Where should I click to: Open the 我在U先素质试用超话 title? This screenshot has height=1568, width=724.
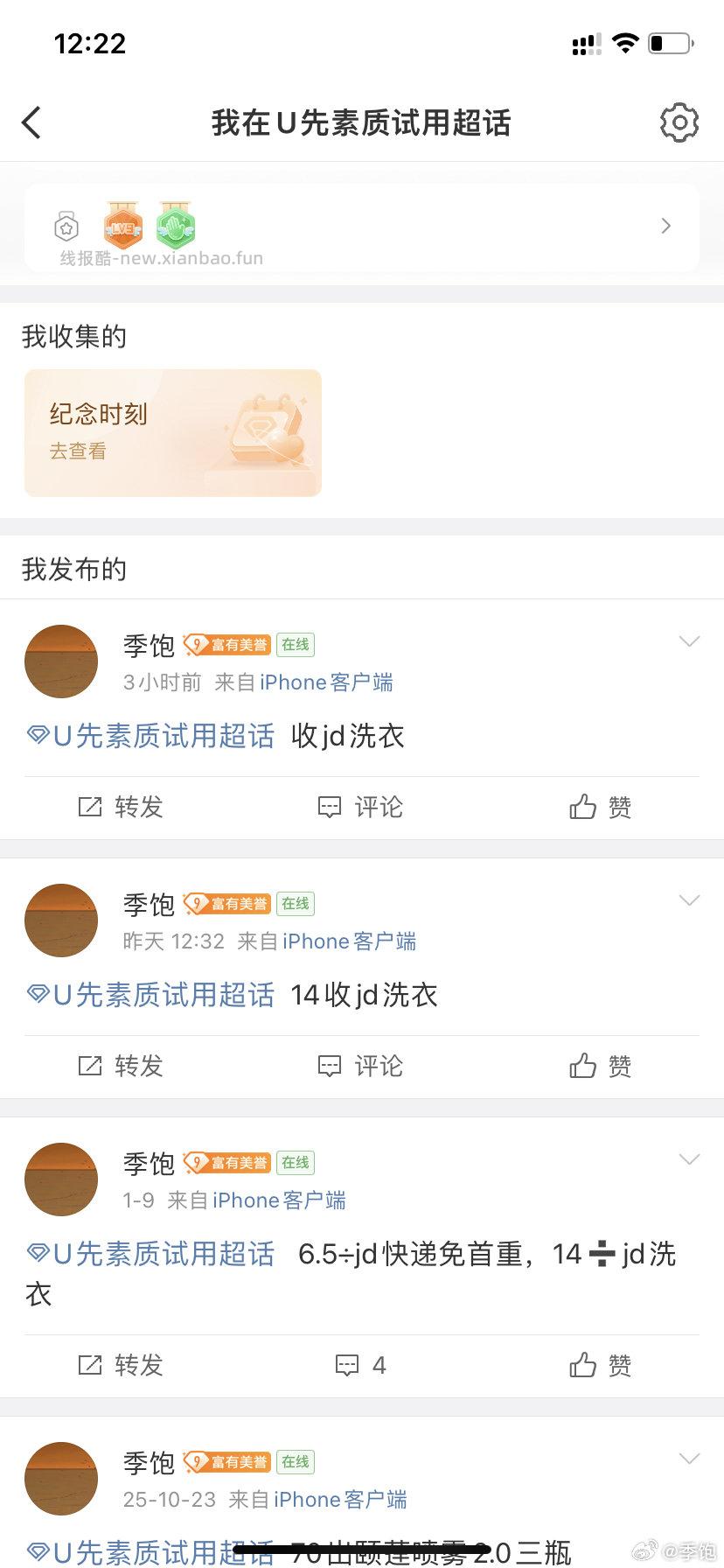tap(362, 123)
